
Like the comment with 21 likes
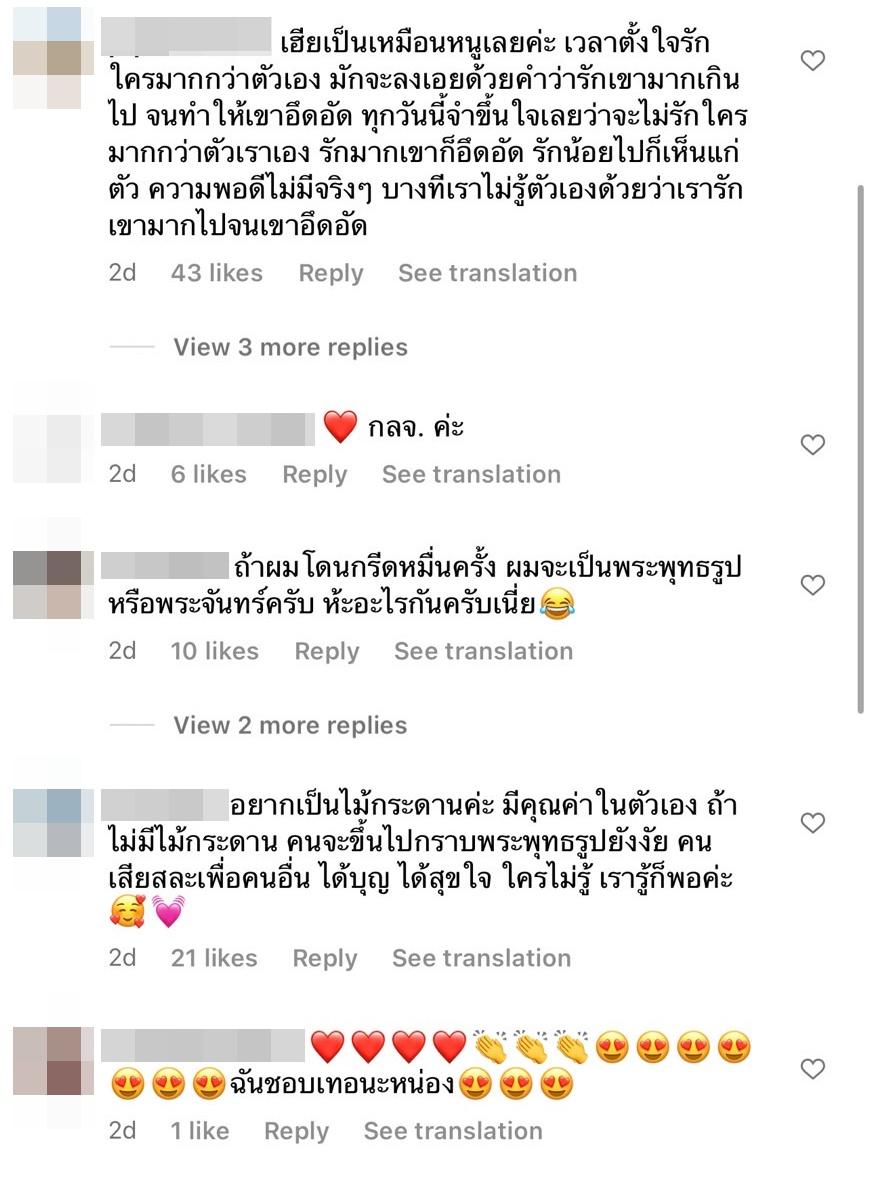pos(813,823)
